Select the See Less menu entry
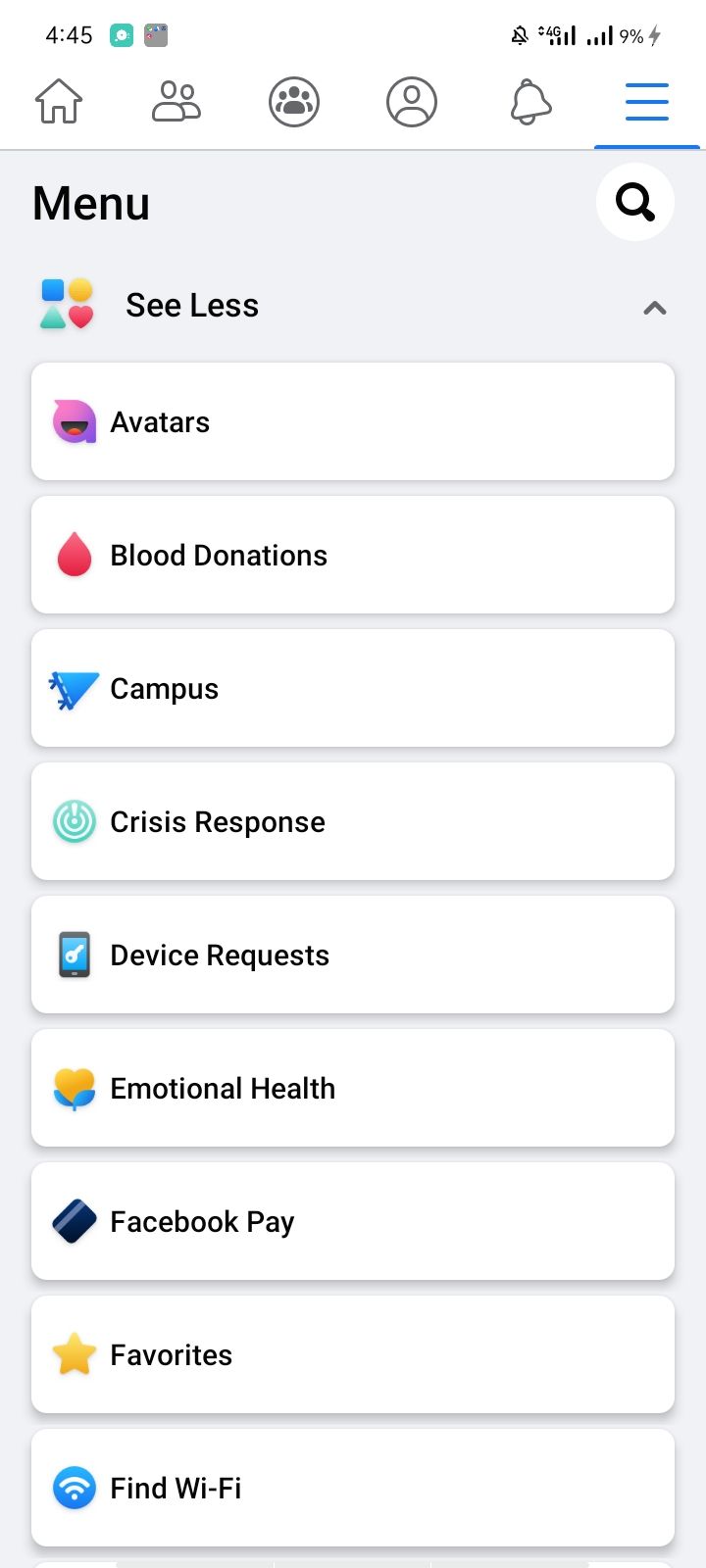 coord(191,305)
